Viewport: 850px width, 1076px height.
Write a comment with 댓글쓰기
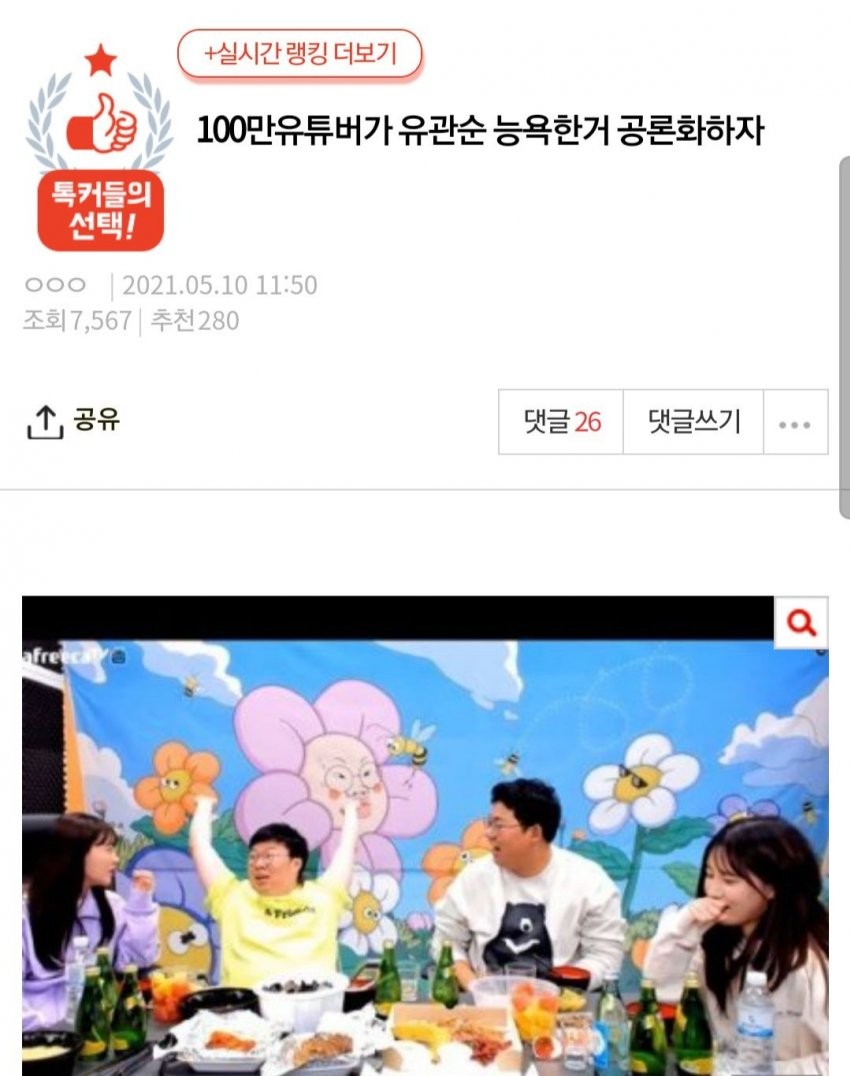[693, 422]
